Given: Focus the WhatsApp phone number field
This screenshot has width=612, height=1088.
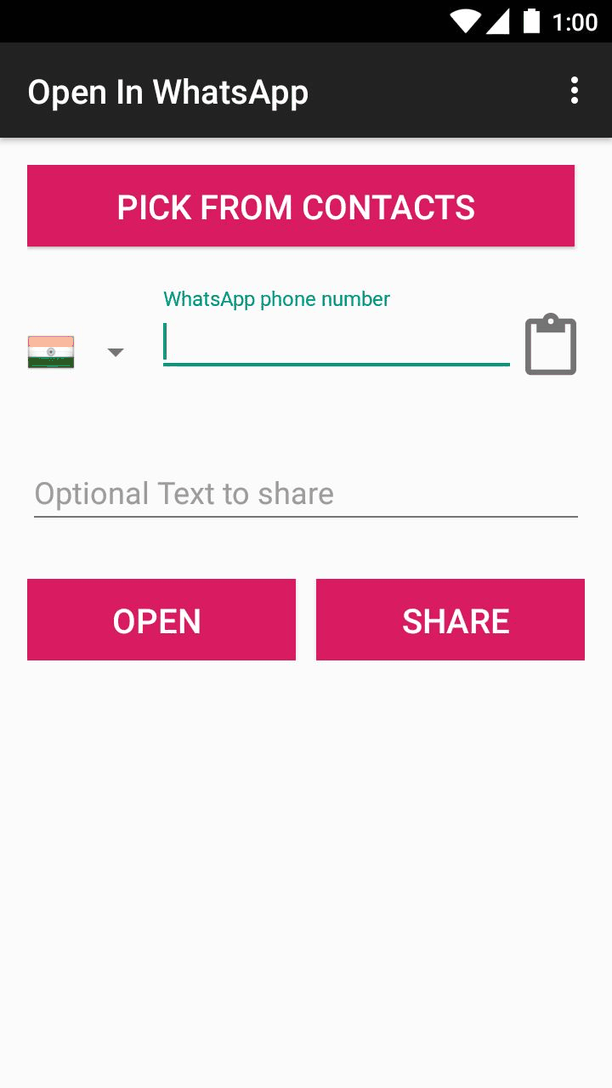Looking at the screenshot, I should click(x=336, y=343).
